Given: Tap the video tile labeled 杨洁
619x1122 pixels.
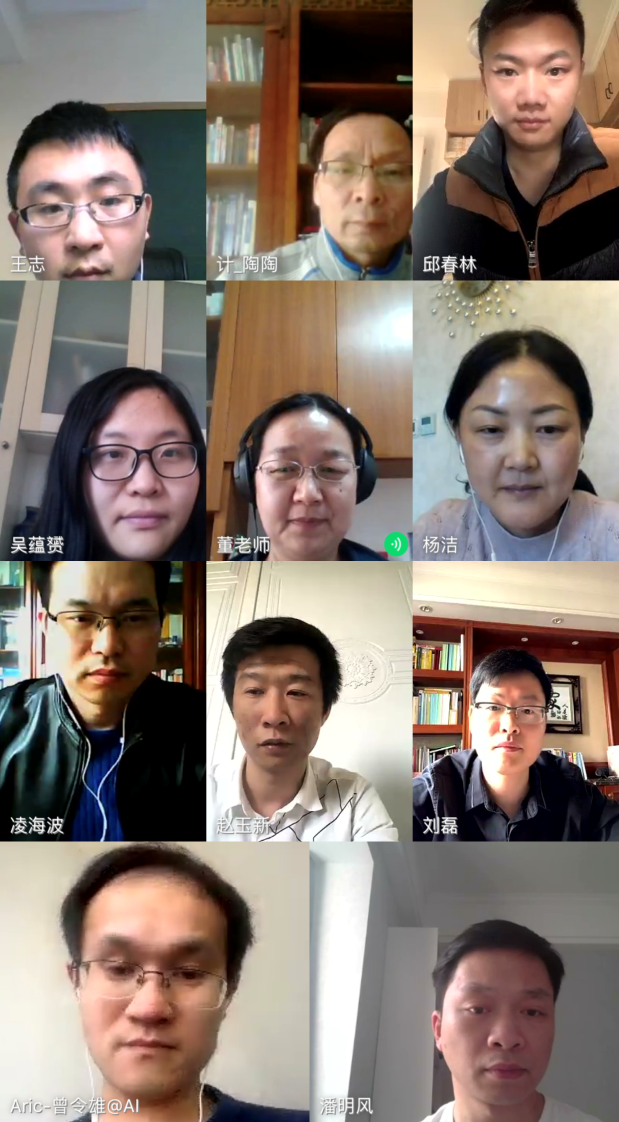Looking at the screenshot, I should (515, 420).
